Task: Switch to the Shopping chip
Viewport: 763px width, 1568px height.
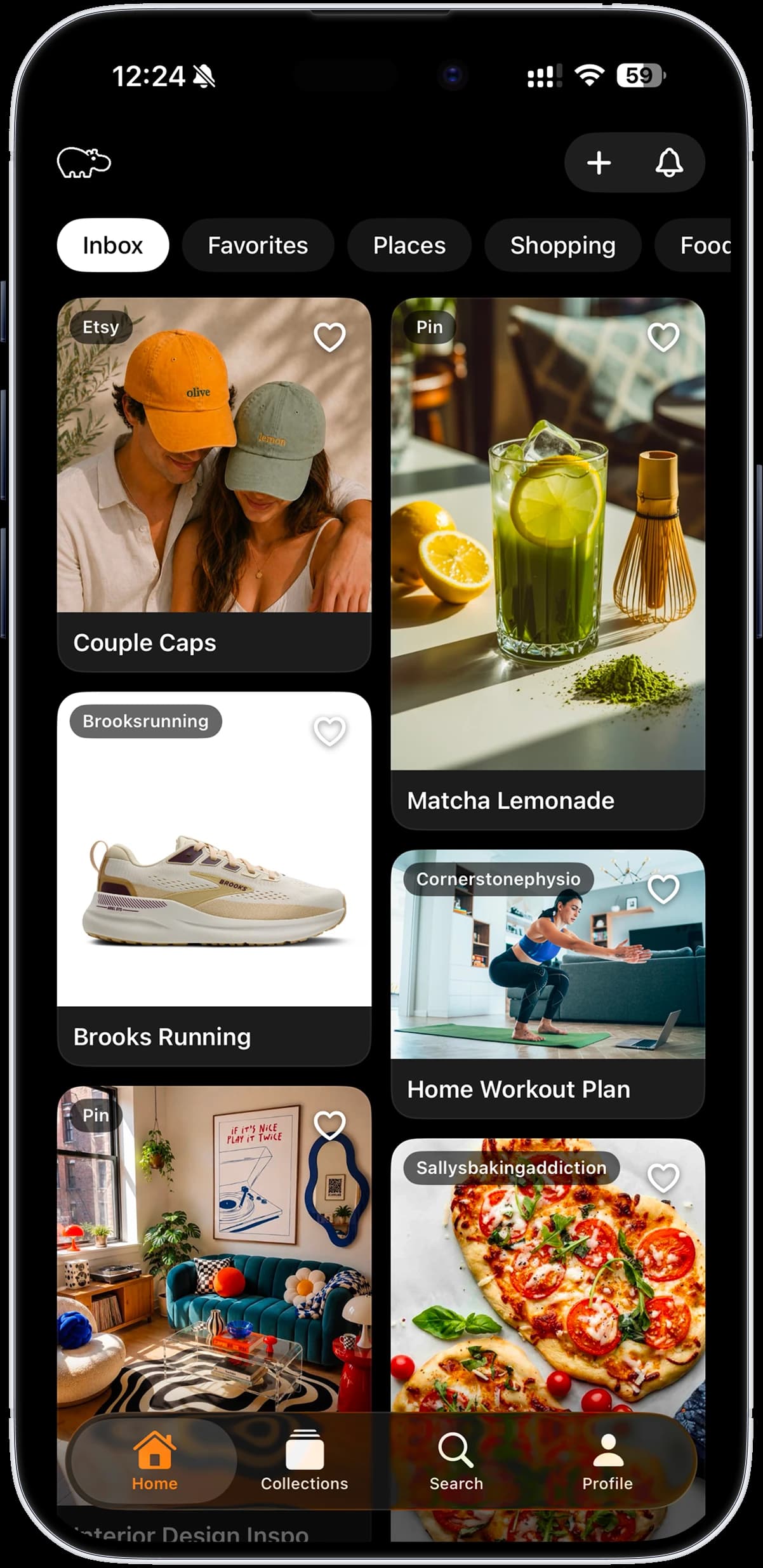Action: [562, 245]
